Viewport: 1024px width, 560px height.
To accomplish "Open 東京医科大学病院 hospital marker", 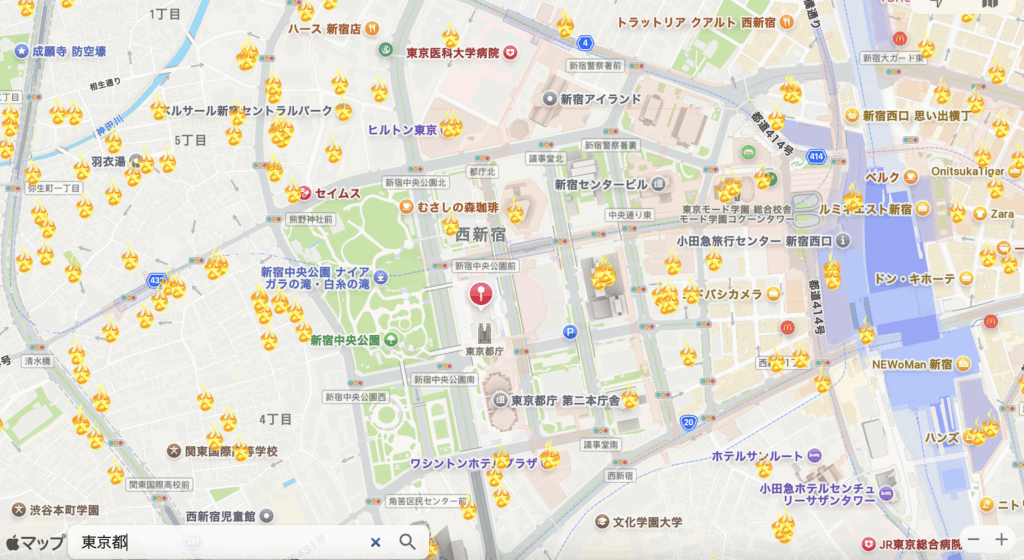I will [x=509, y=52].
